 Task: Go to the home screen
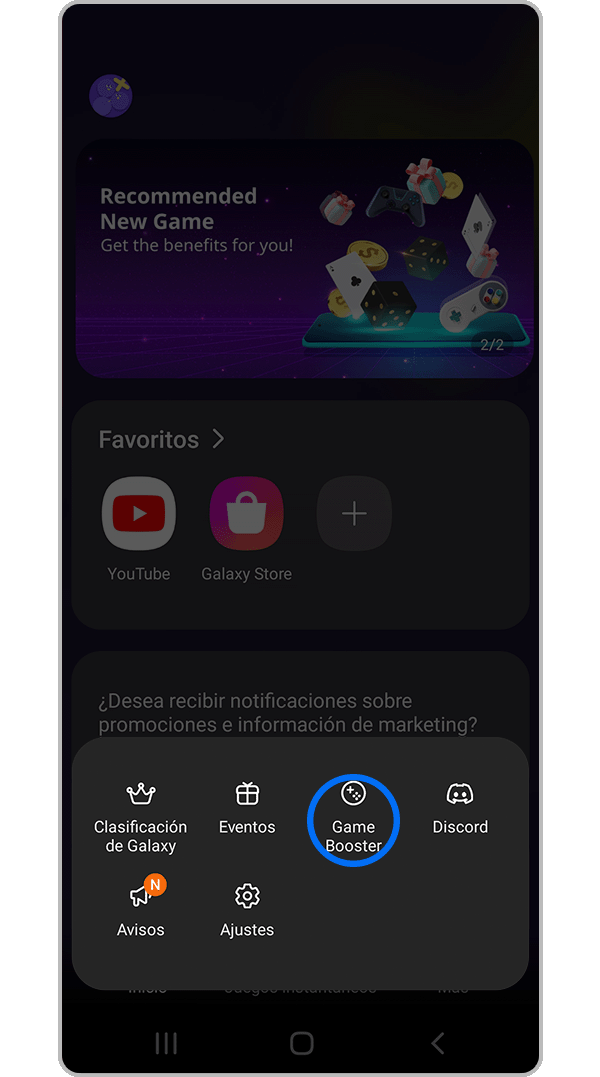[301, 1043]
